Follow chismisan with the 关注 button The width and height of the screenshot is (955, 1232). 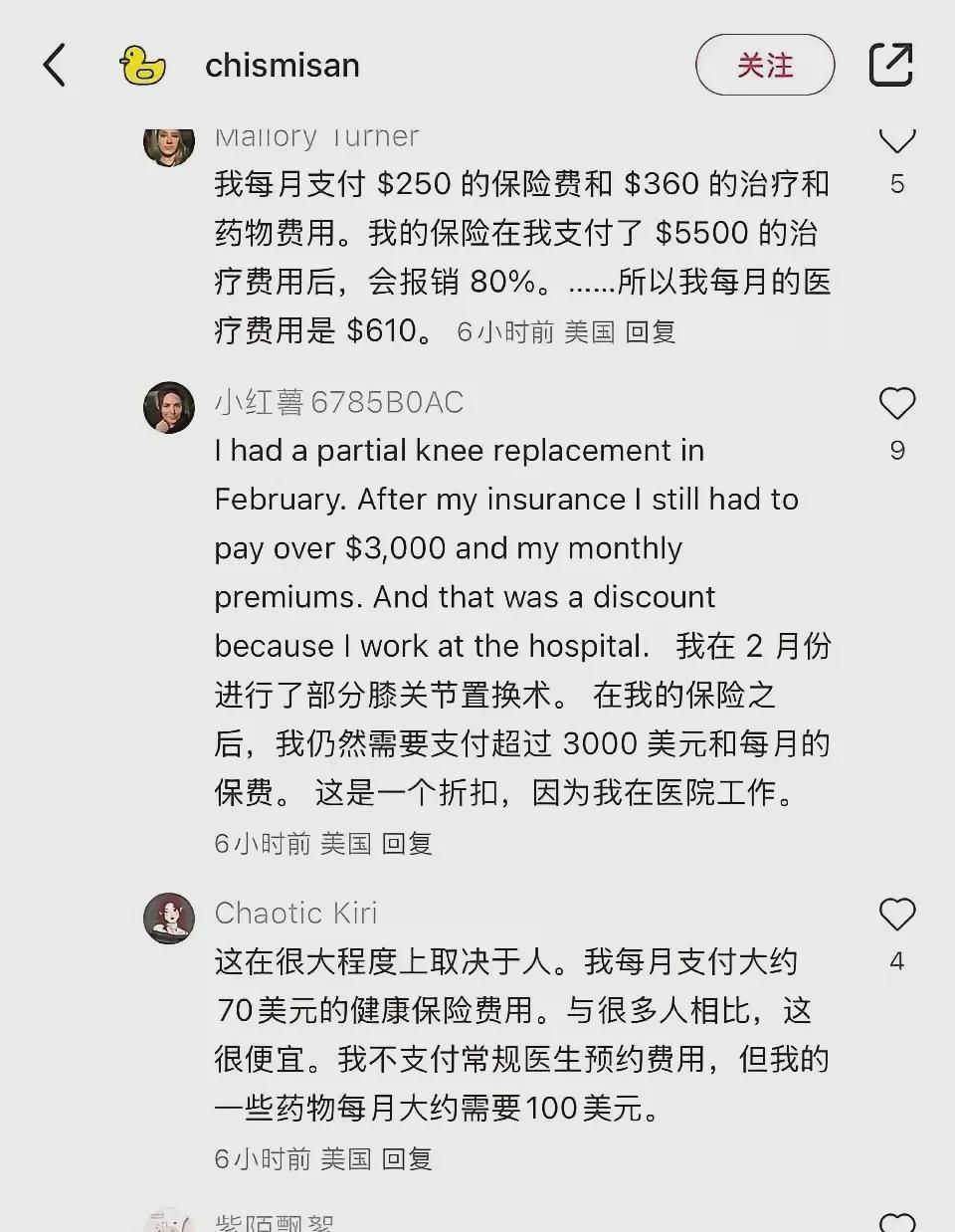764,66
